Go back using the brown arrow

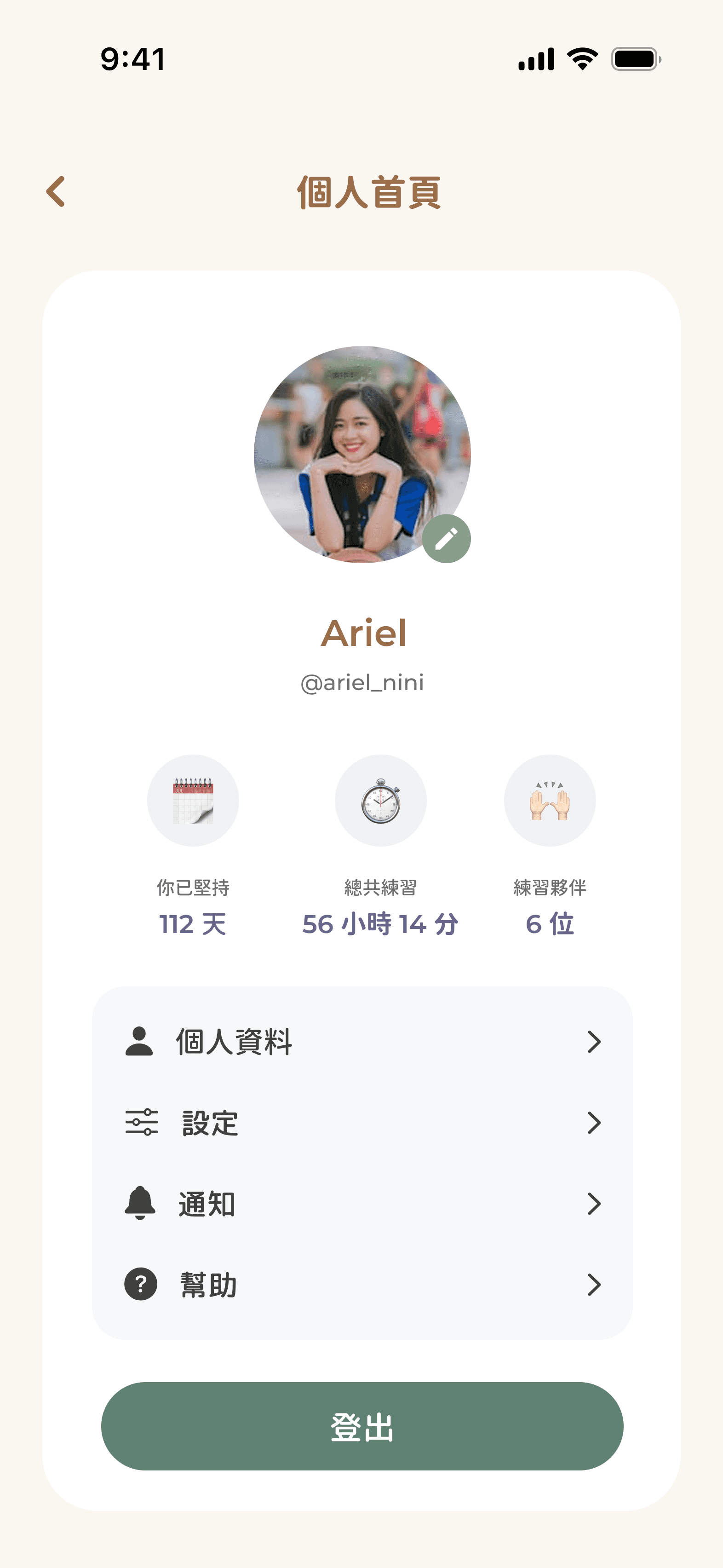[x=56, y=192]
